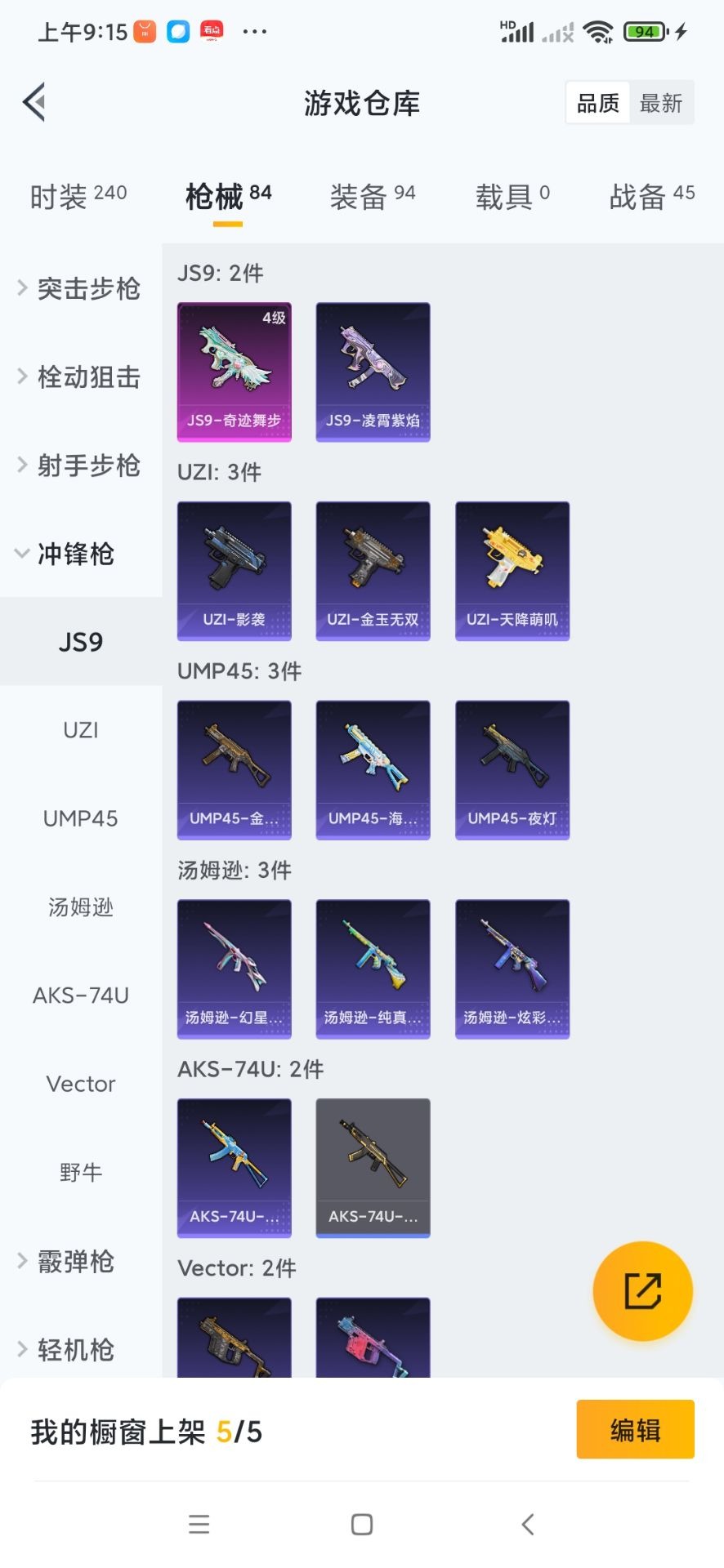
Task: View the UMP45-夜灯 skin
Action: click(512, 769)
